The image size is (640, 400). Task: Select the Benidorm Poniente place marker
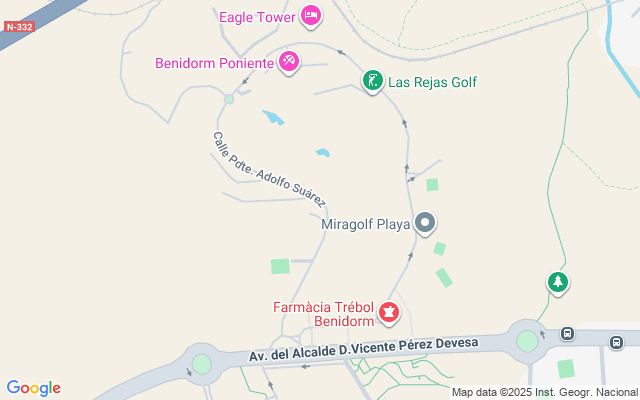point(288,62)
